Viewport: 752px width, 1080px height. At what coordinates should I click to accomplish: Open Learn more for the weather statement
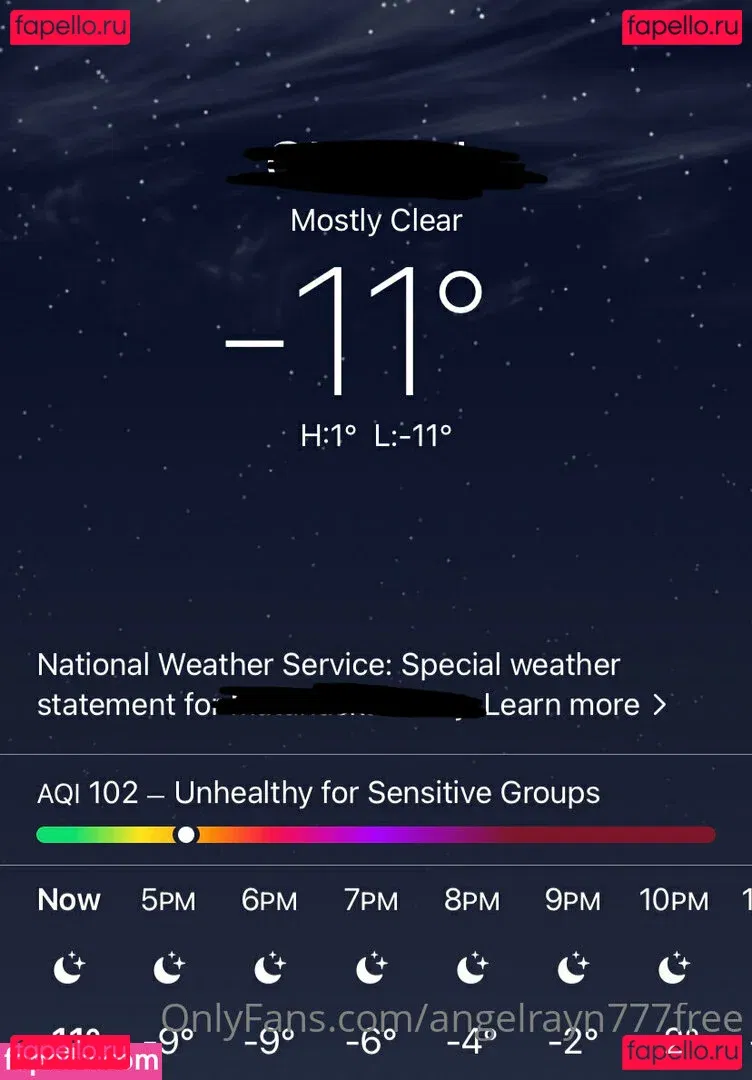573,705
